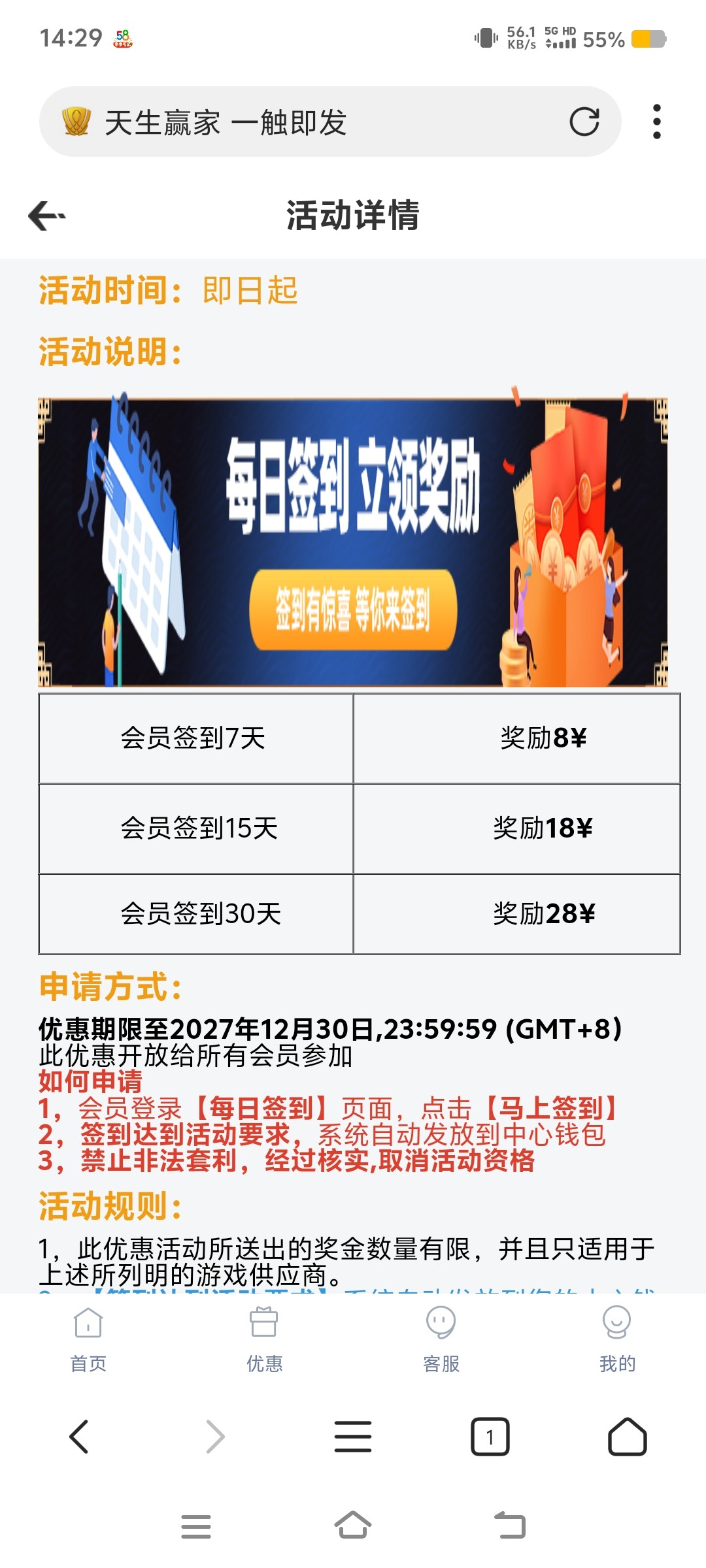Open the tab switcher showing 1 tab
The width and height of the screenshot is (706, 1568).
click(490, 1437)
